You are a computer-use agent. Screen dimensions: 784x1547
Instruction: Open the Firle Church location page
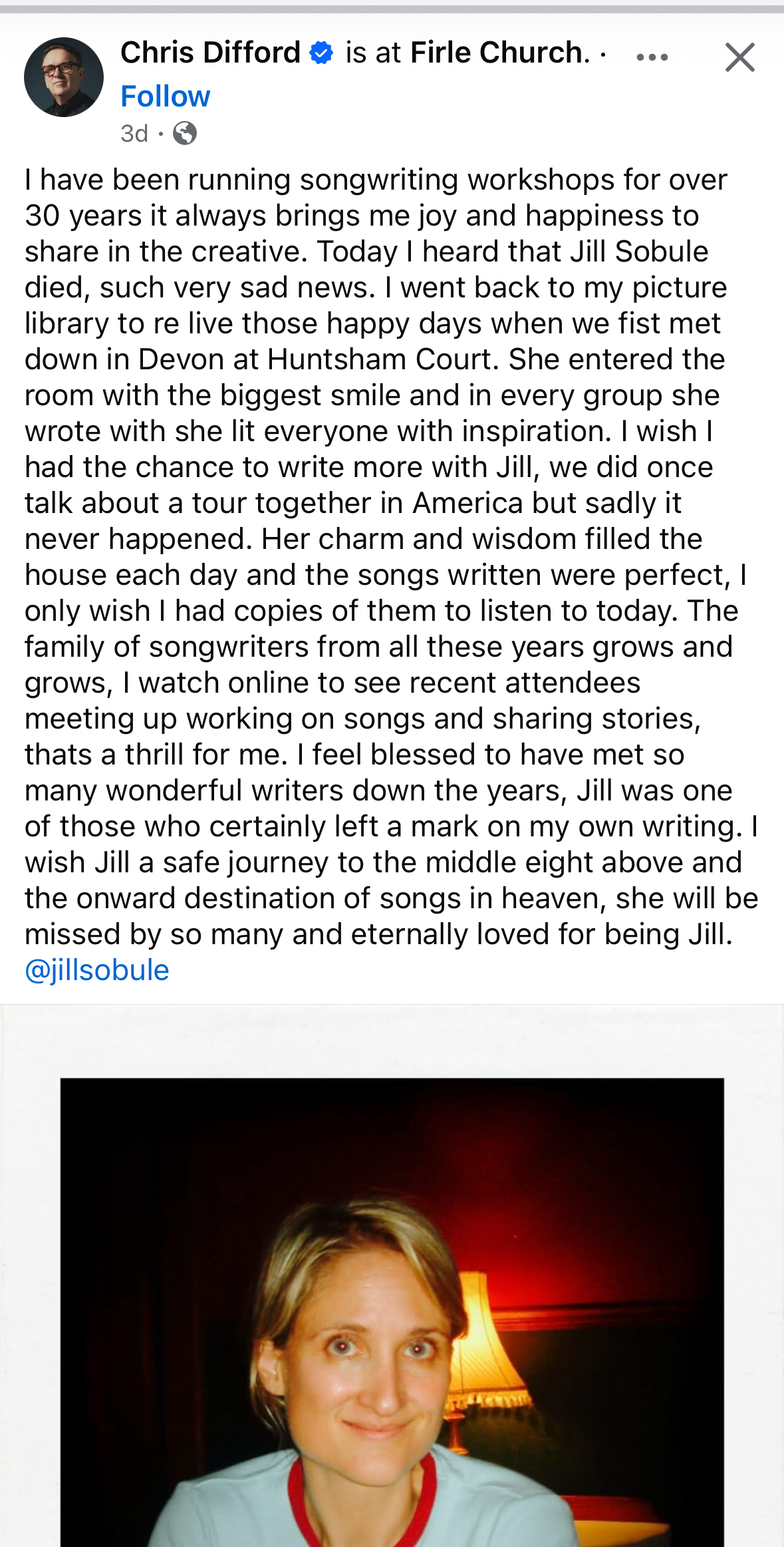click(x=499, y=53)
